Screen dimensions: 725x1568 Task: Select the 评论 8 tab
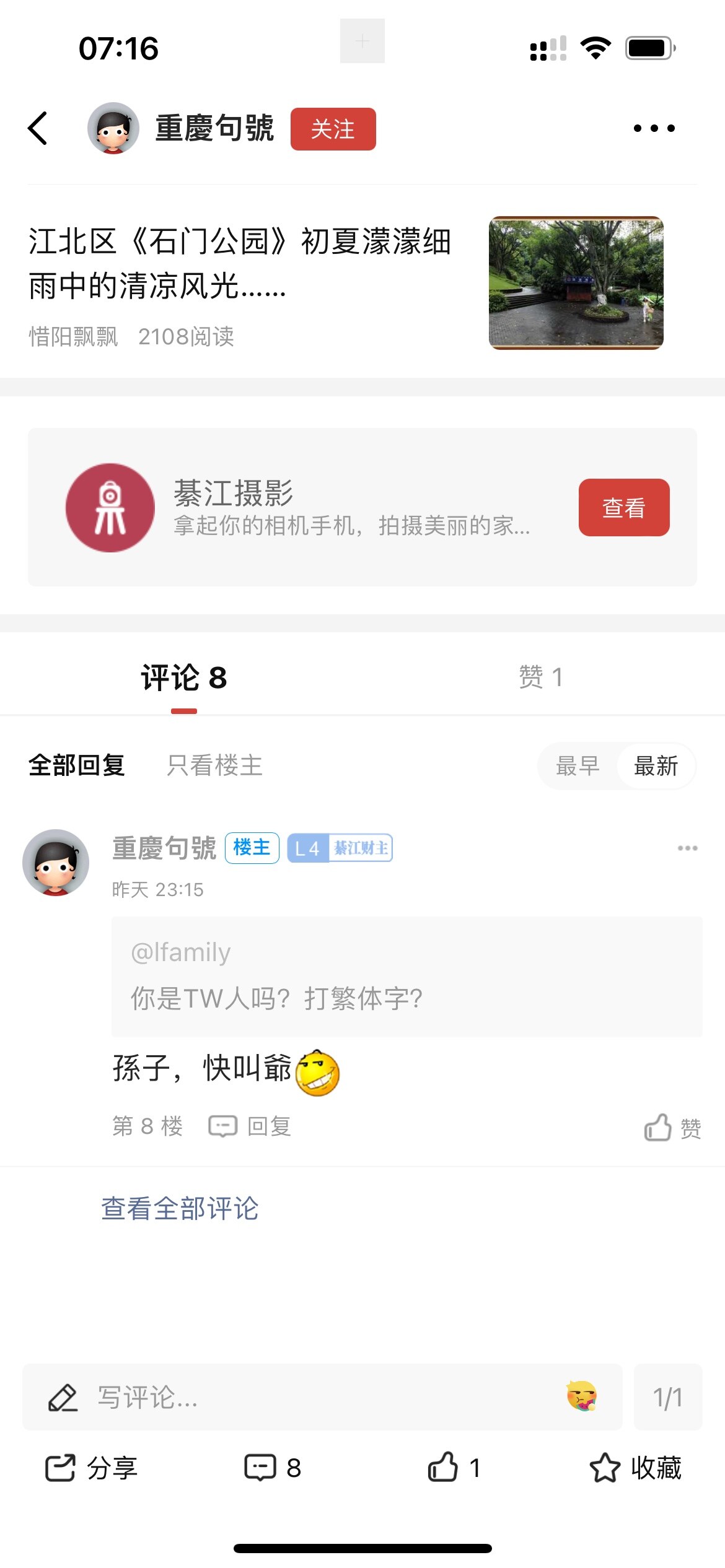coord(184,677)
